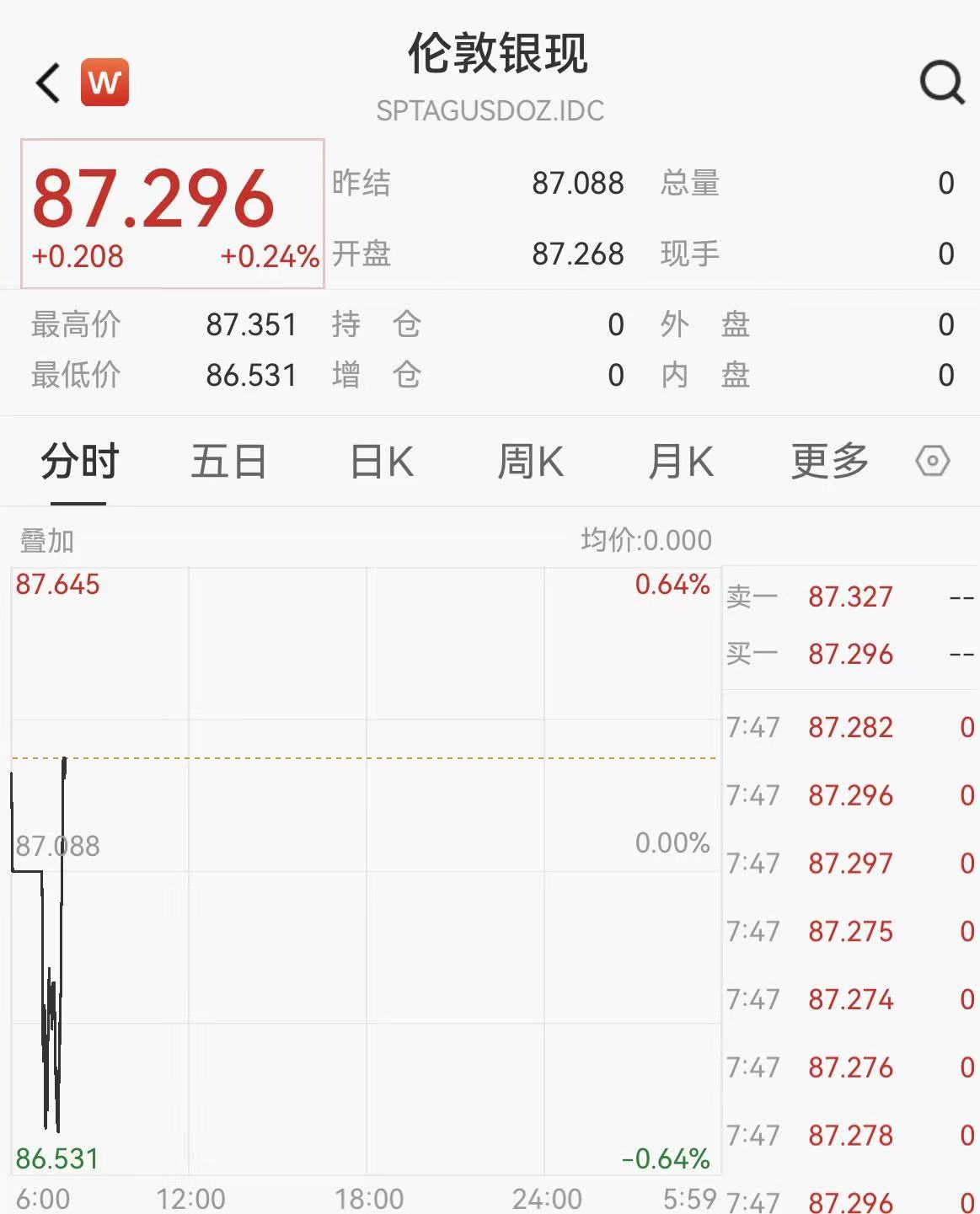Switch to the 日K chart tab
This screenshot has width=980, height=1214.
382,462
